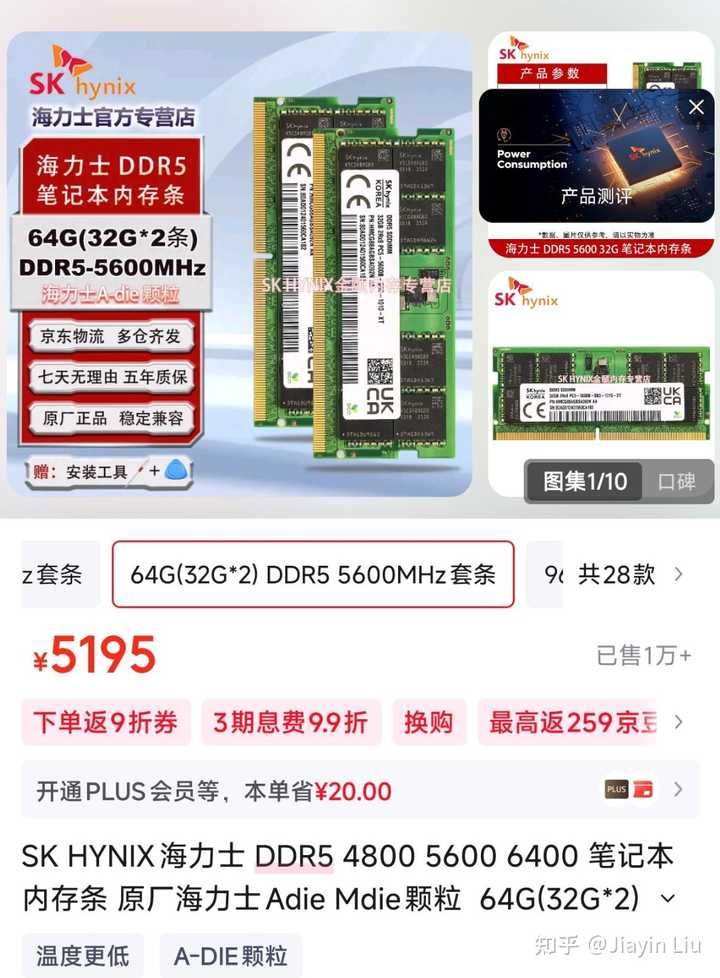Image resolution: width=720 pixels, height=978 pixels.
Task: Open the PLUS会员 savings row
Action: coord(360,790)
